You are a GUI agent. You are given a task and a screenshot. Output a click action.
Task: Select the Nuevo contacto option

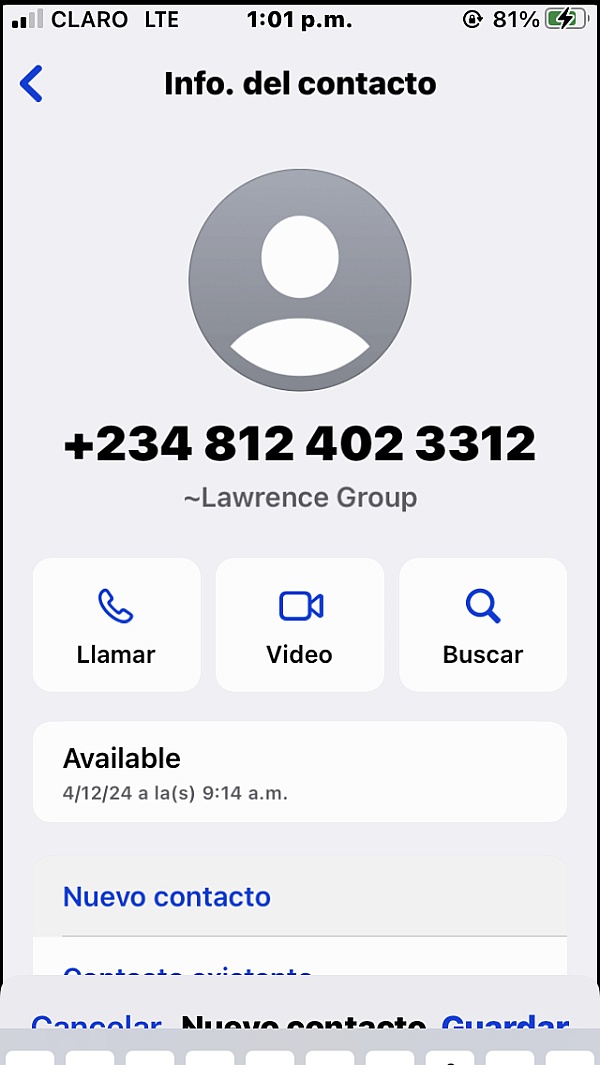coord(167,897)
